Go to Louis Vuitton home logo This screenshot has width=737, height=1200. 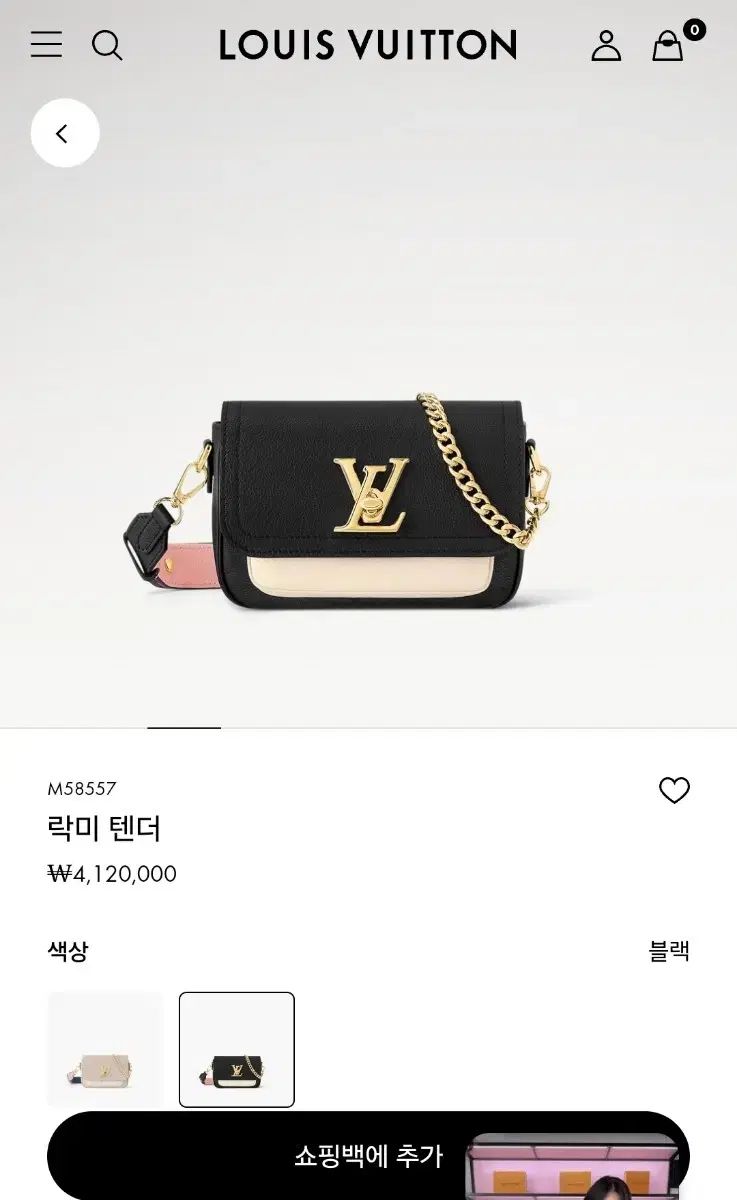tap(368, 45)
